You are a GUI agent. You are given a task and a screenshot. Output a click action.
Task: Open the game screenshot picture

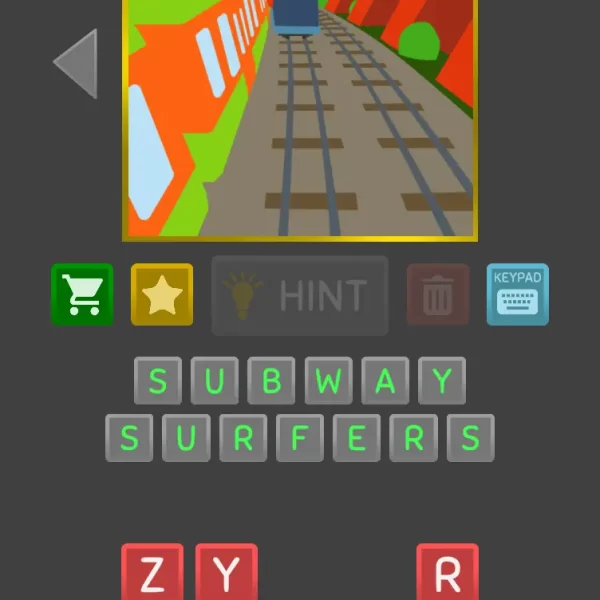click(x=300, y=118)
